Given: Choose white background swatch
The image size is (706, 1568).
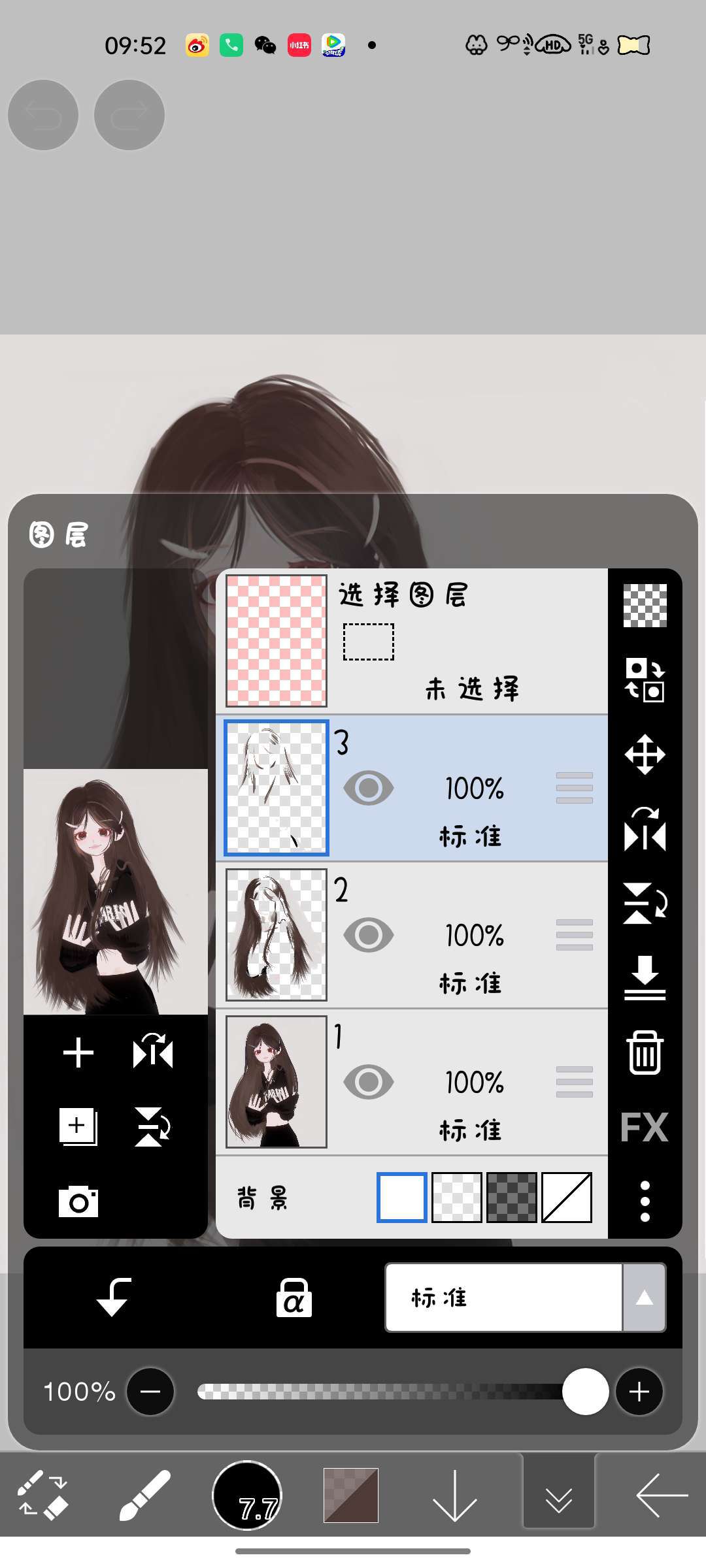Looking at the screenshot, I should (x=401, y=1198).
